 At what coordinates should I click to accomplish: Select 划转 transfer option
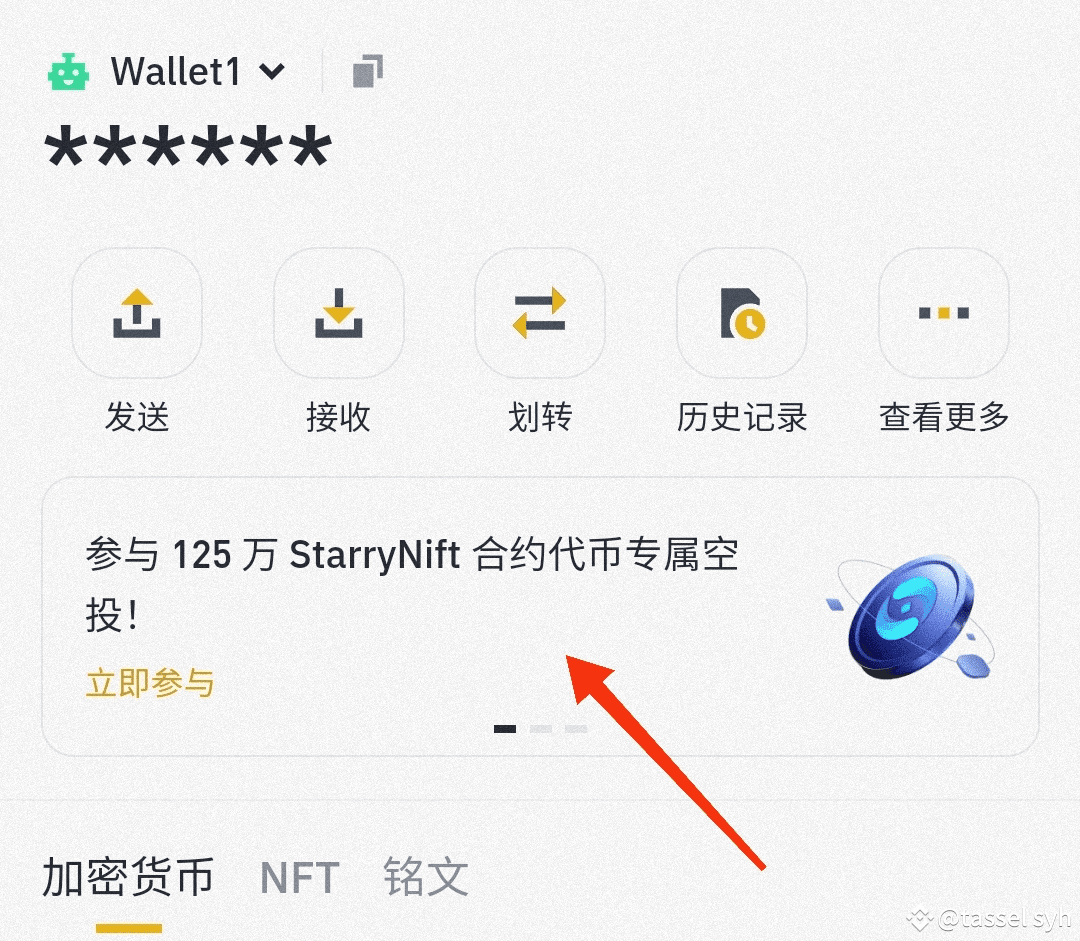(x=540, y=313)
